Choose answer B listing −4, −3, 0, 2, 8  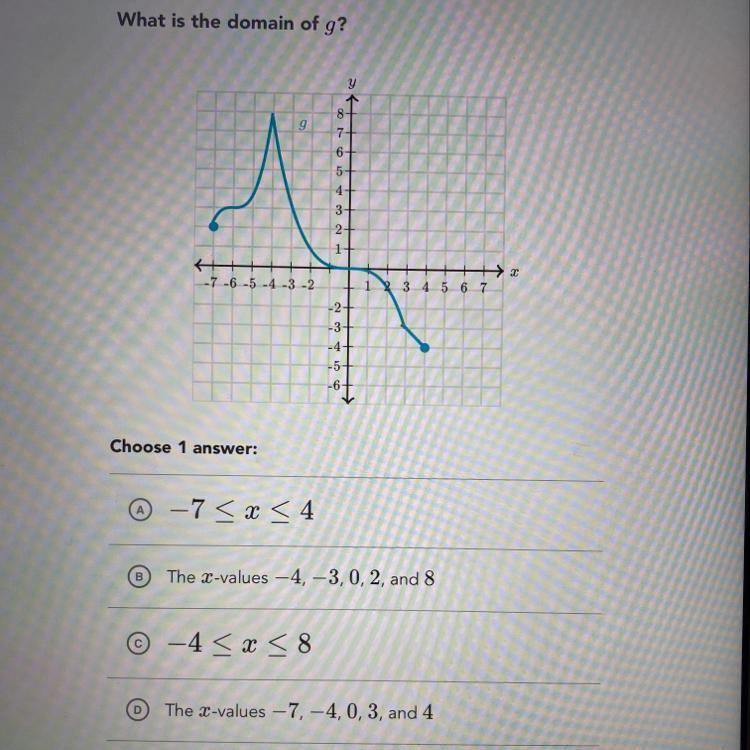coord(141,578)
